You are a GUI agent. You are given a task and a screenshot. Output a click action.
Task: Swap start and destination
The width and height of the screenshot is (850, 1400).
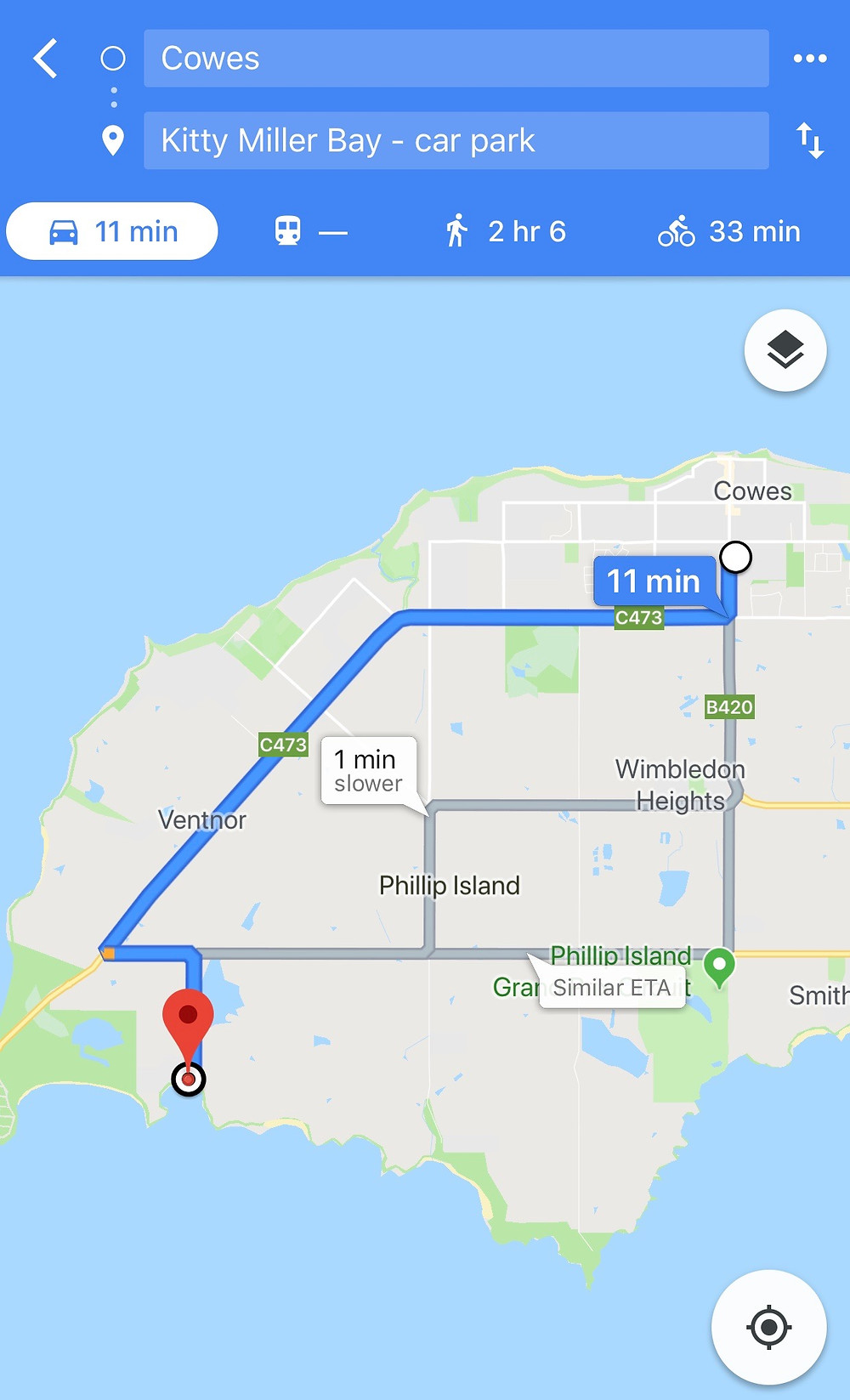click(809, 140)
